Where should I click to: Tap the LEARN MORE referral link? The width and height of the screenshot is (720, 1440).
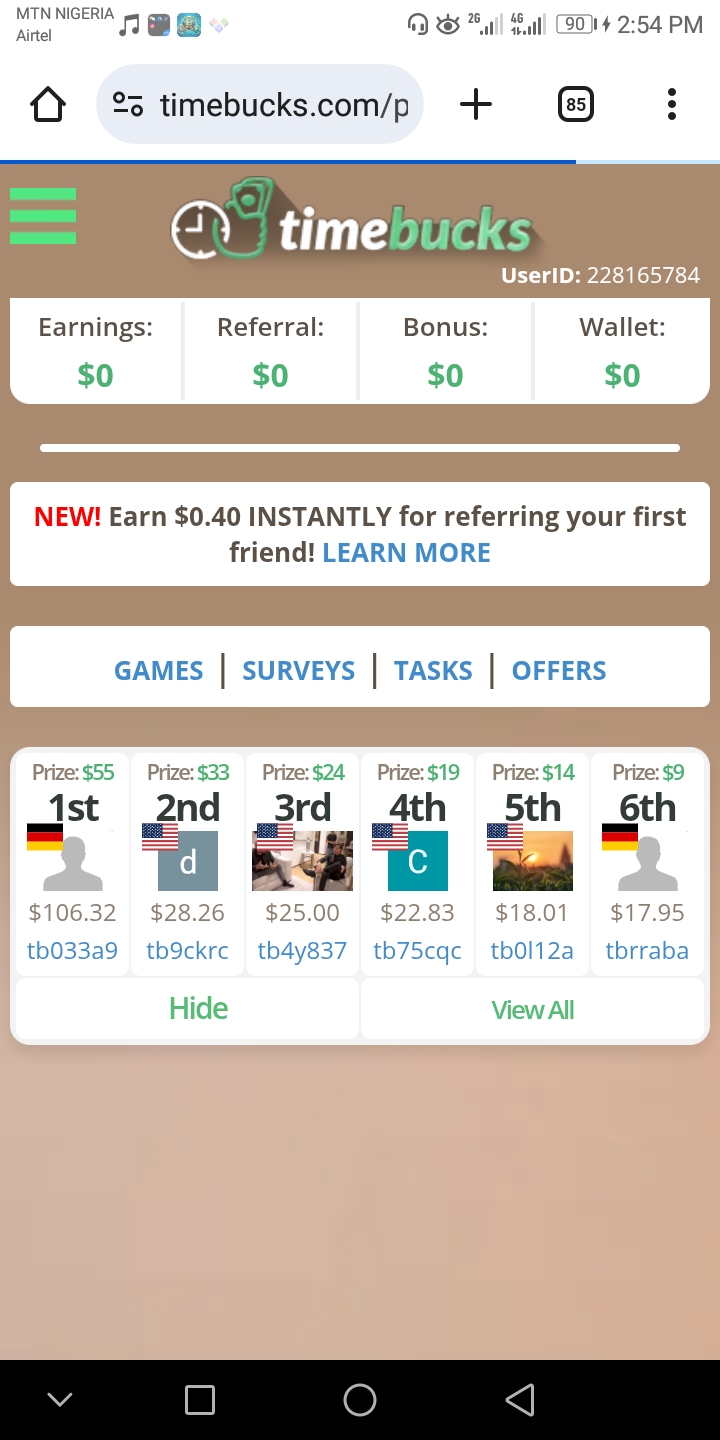pos(406,553)
